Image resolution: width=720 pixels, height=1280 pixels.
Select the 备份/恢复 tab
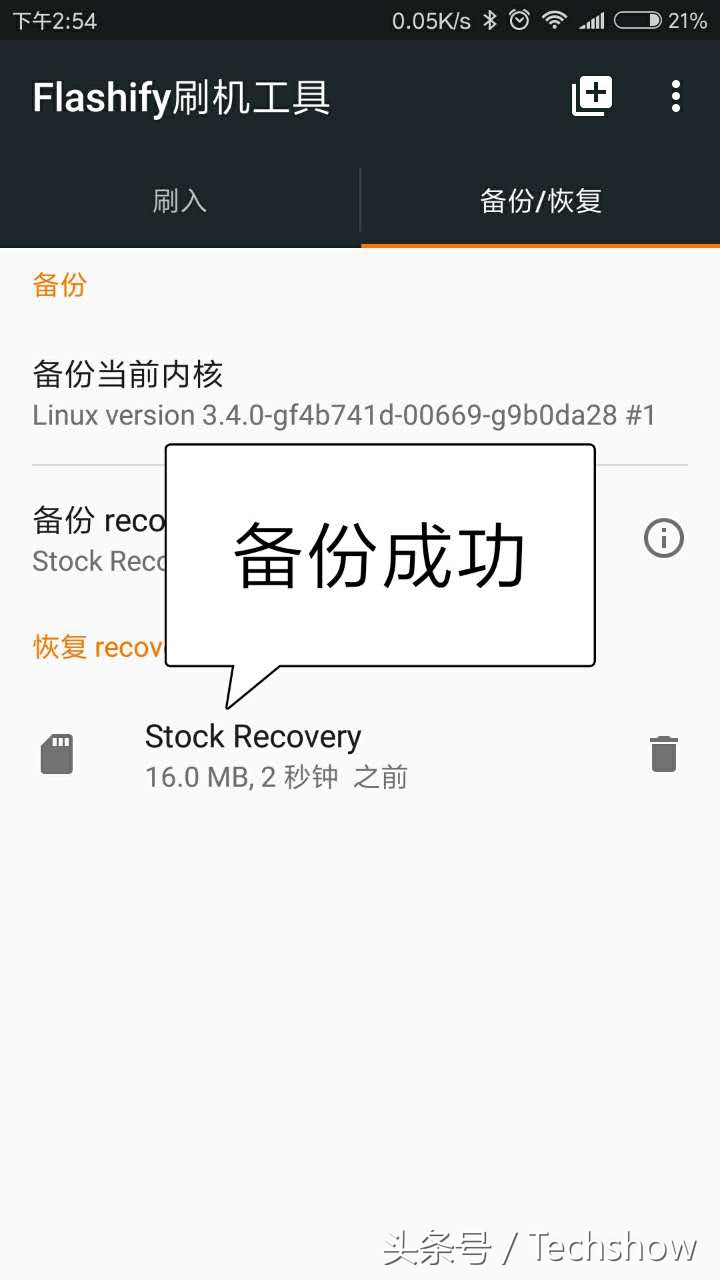[540, 201]
